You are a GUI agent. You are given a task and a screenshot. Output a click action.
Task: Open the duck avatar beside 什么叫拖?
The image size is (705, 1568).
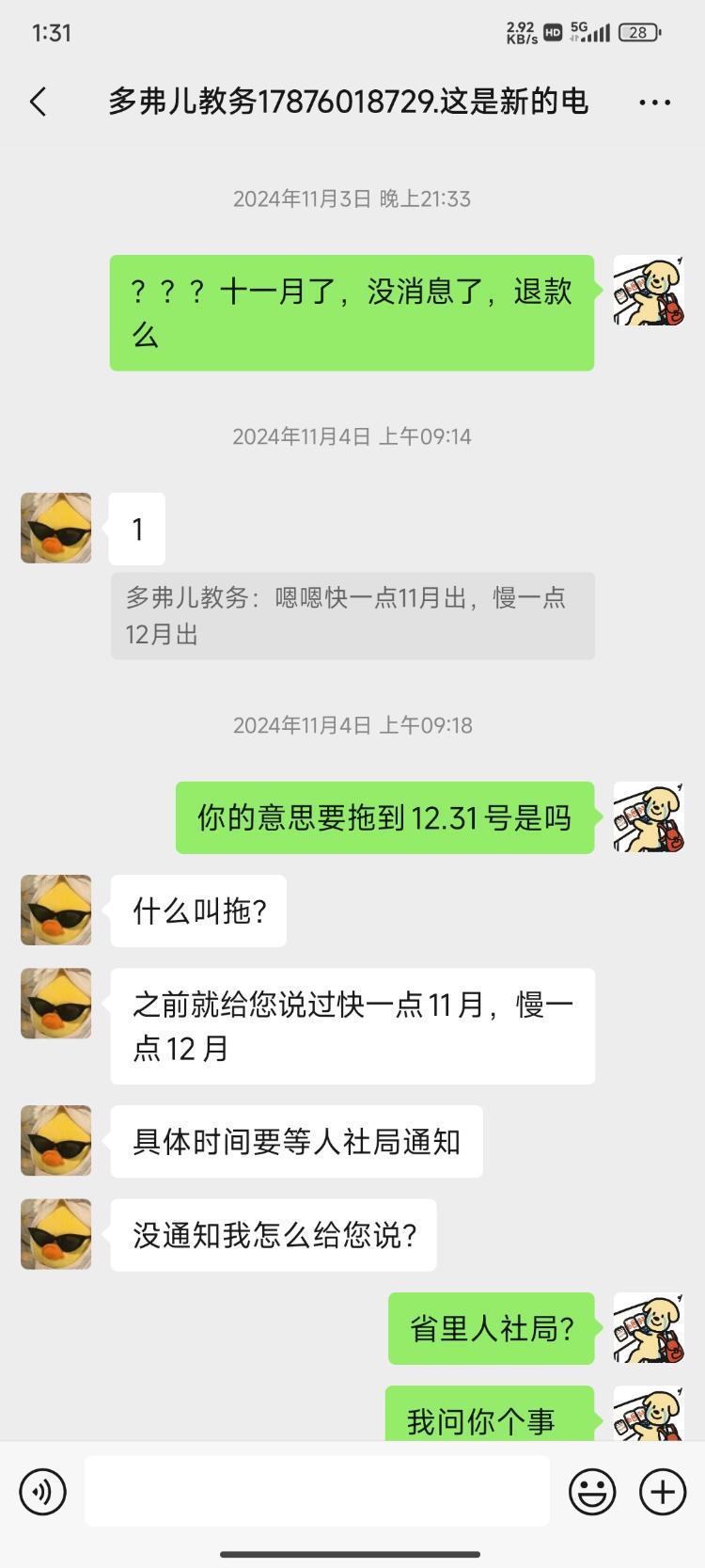point(56,910)
